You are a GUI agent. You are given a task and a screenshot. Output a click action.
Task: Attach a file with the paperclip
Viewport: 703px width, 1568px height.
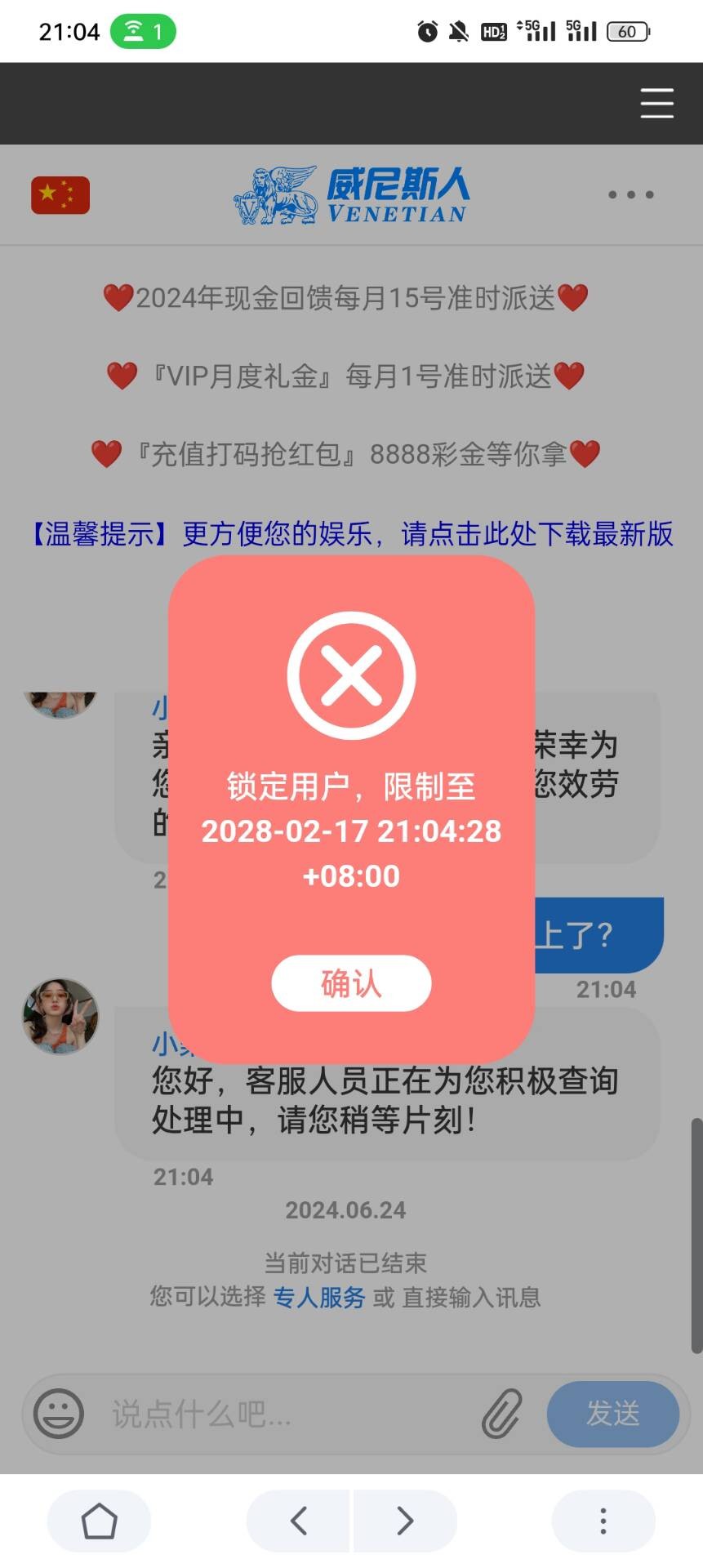(501, 1414)
